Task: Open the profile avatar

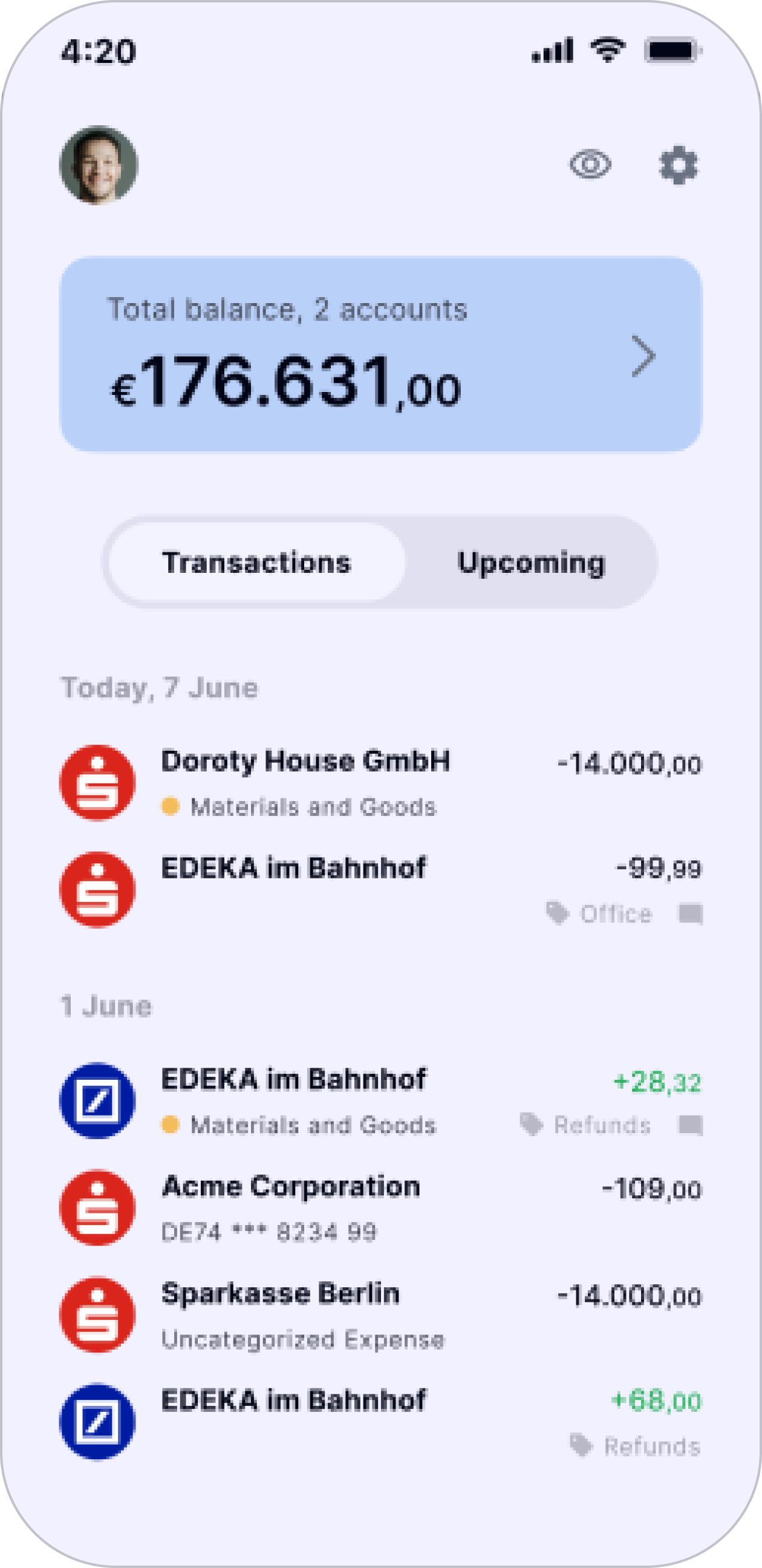Action: tap(99, 165)
